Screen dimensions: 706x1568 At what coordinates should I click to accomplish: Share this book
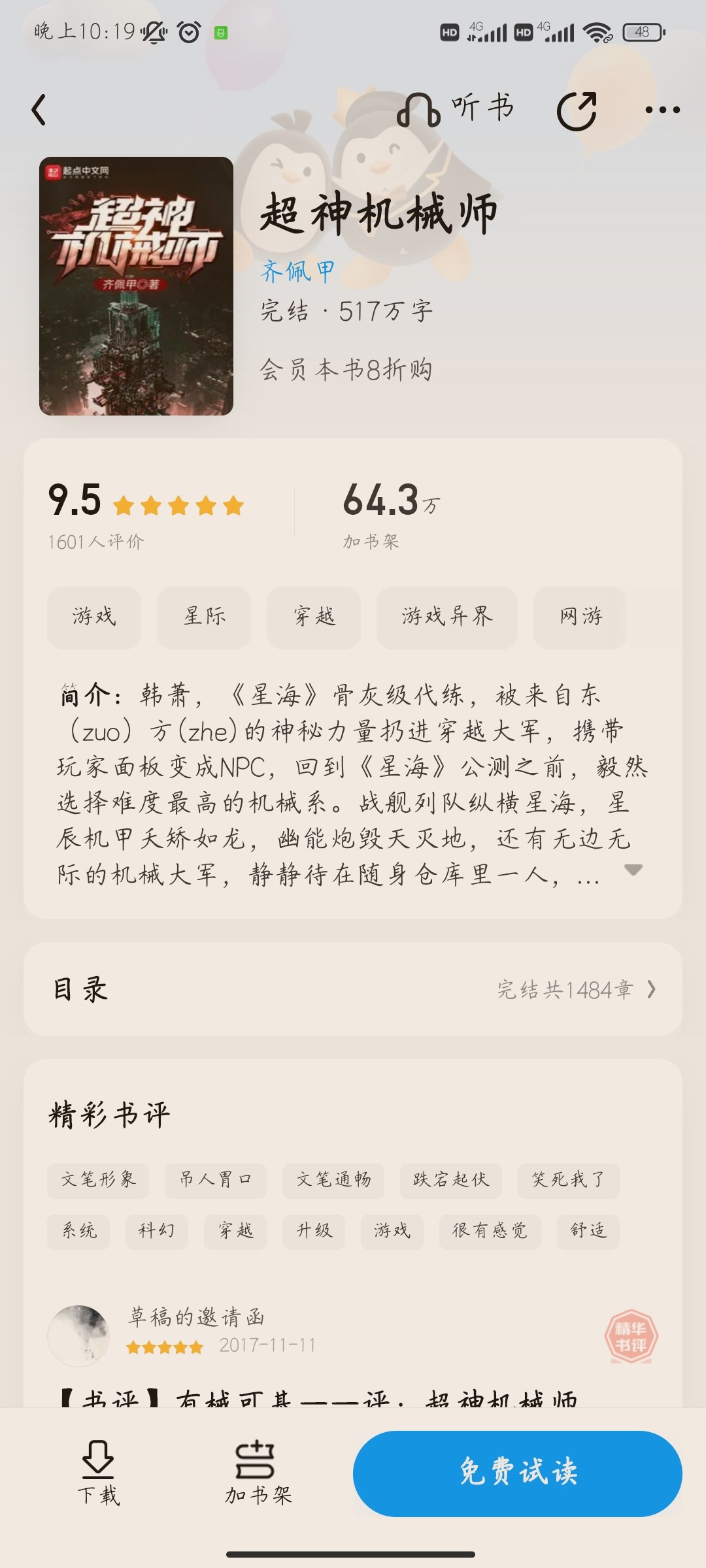[x=577, y=110]
